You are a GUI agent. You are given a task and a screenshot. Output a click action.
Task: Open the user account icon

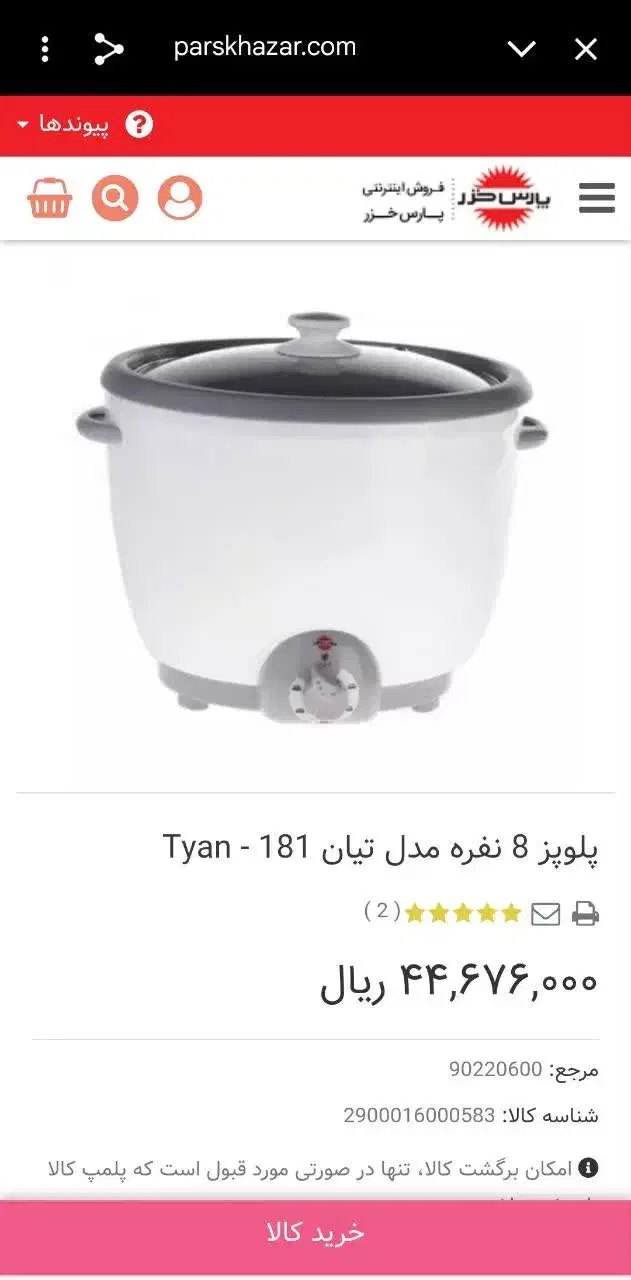180,198
